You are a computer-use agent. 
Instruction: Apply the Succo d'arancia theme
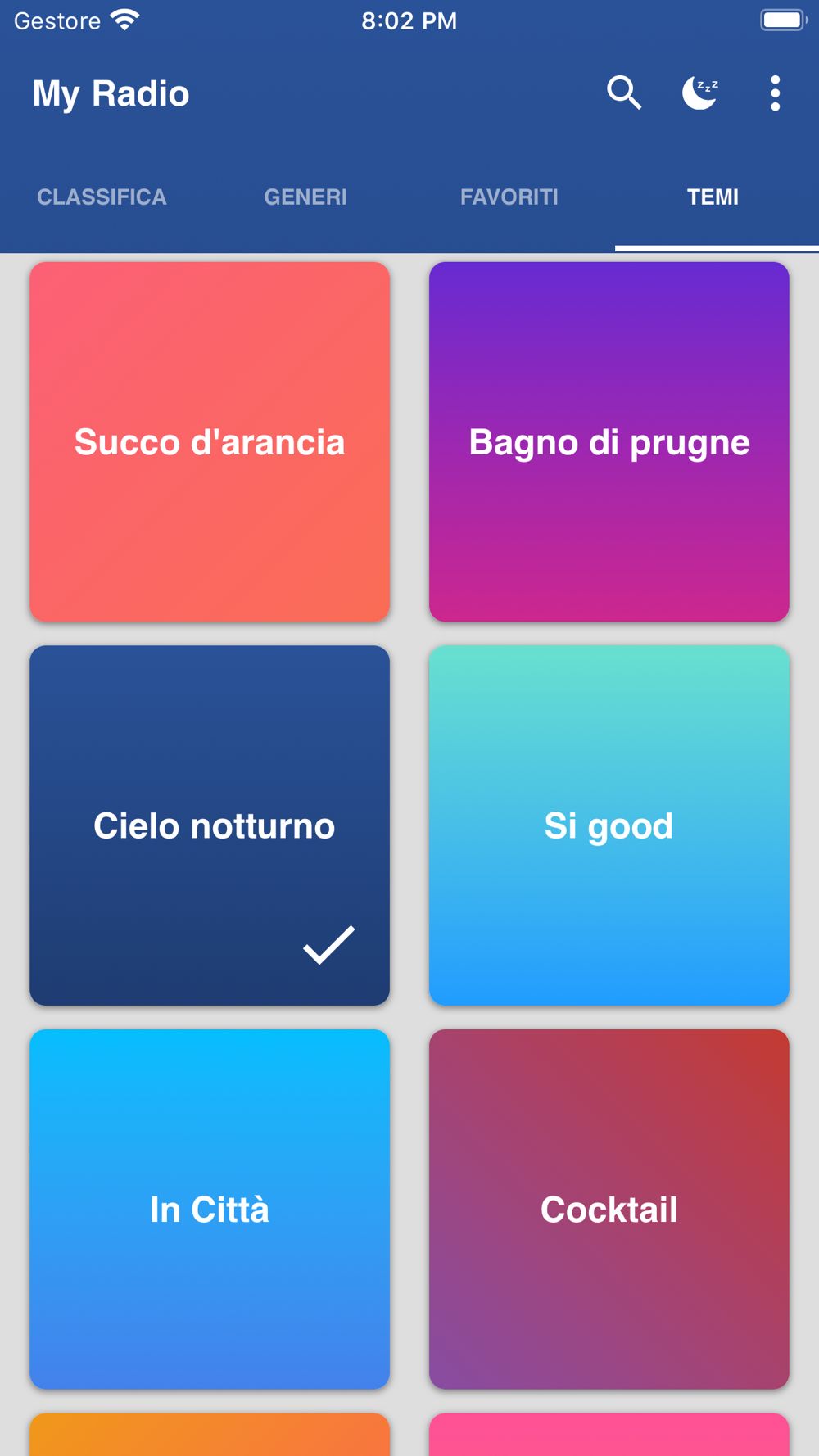[x=210, y=442]
